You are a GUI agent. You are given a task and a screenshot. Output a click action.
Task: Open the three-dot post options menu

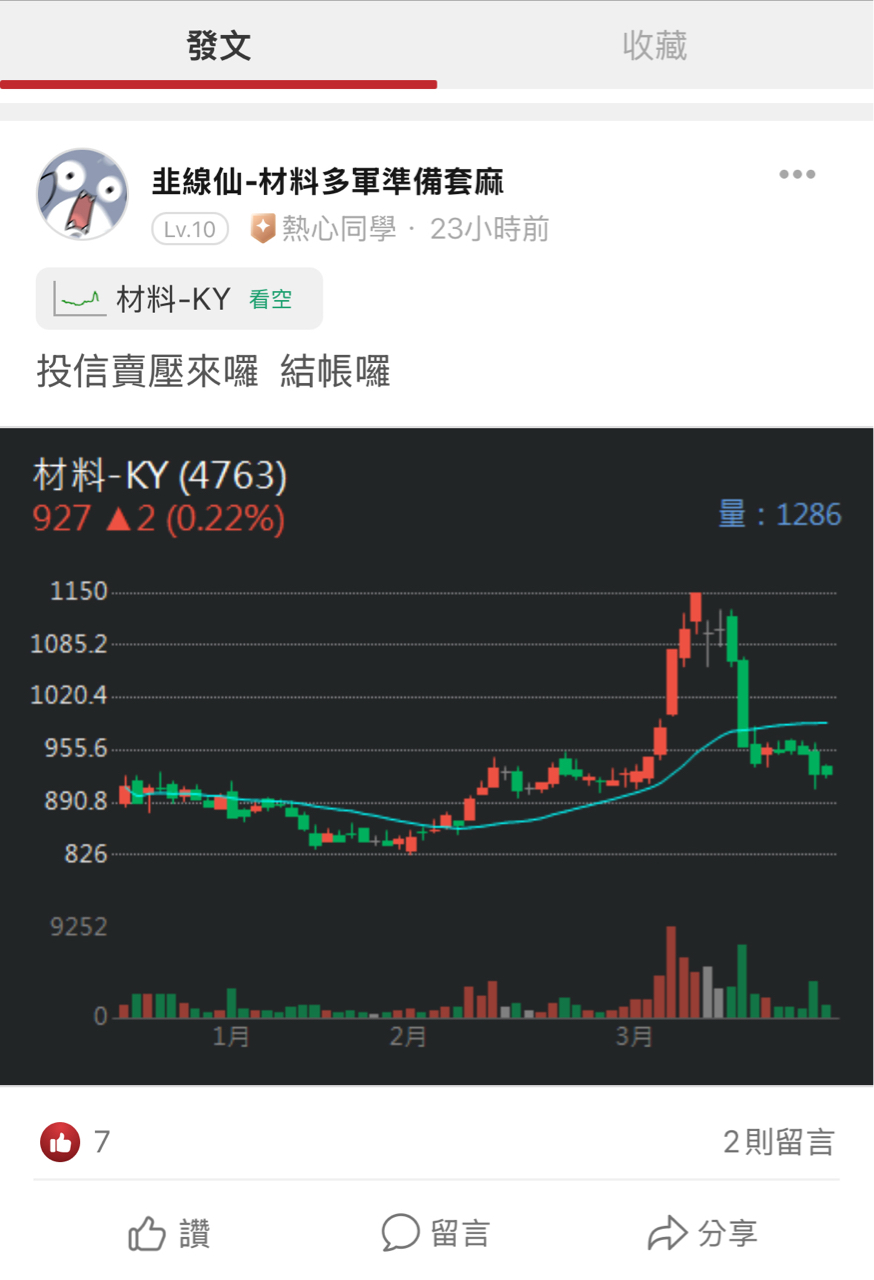[797, 173]
